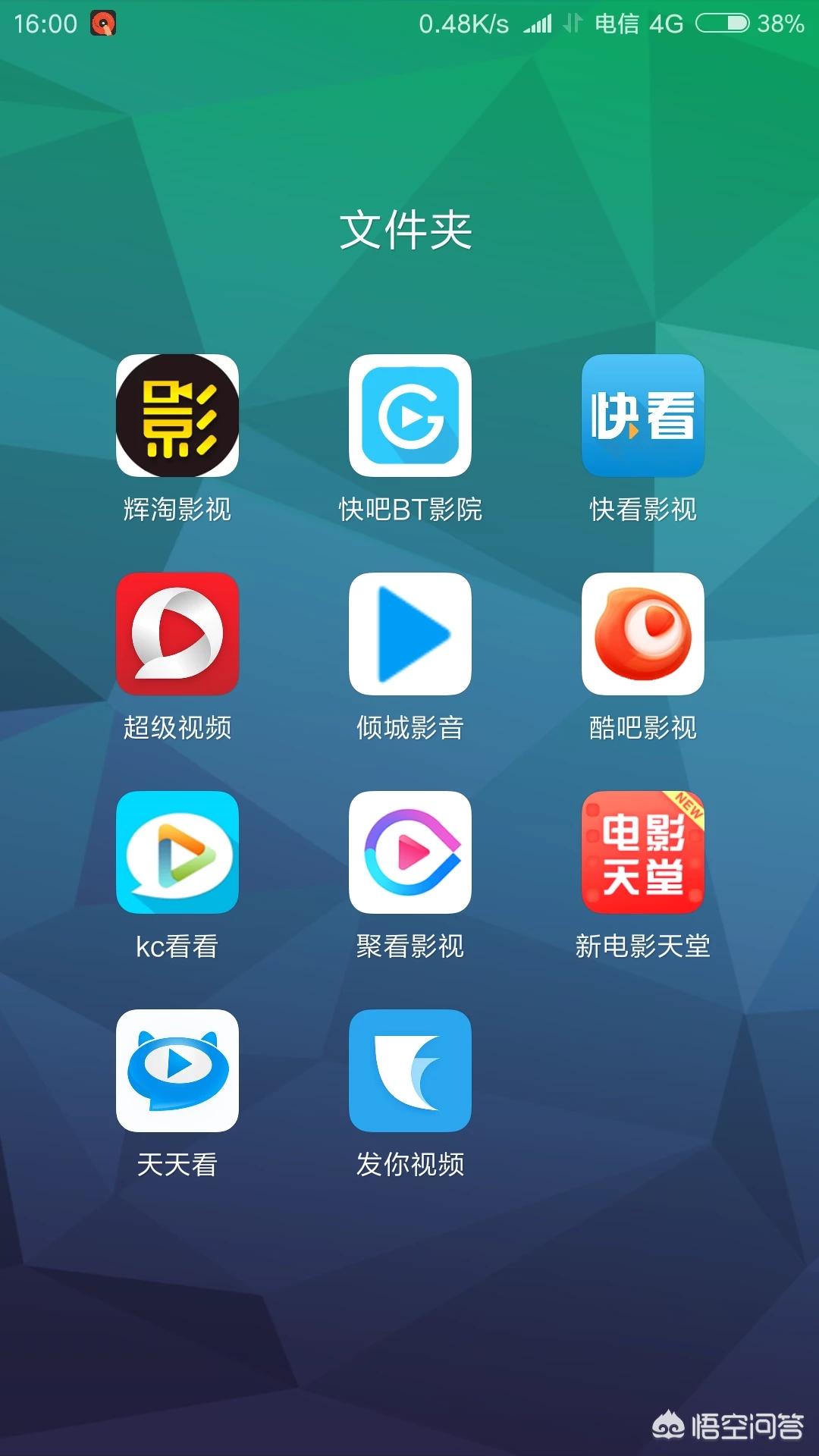The width and height of the screenshot is (819, 1456).
Task: Open kc看看 app
Action: pyautogui.click(x=177, y=852)
